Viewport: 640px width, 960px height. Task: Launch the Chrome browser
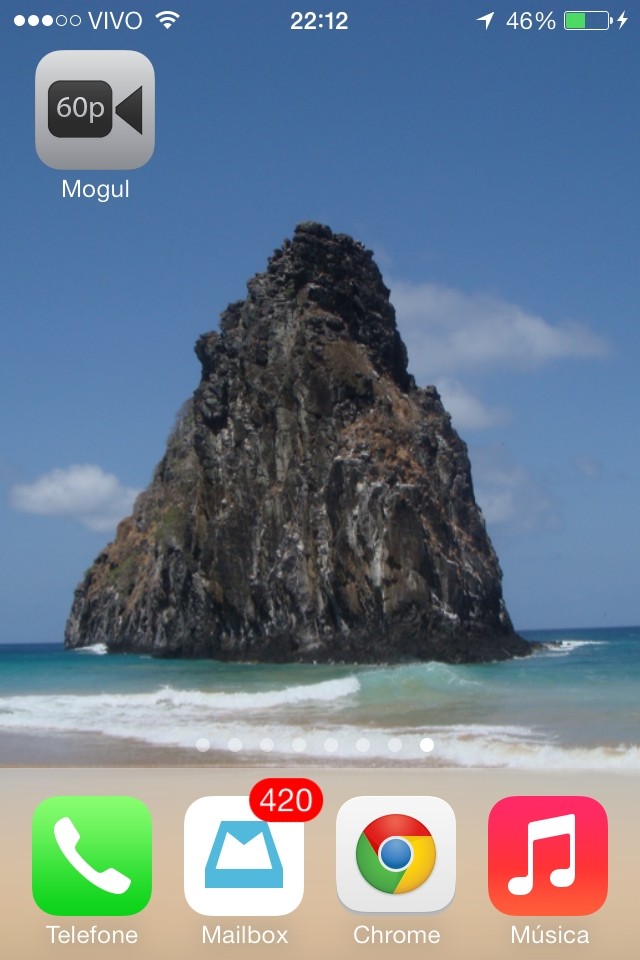click(x=396, y=856)
